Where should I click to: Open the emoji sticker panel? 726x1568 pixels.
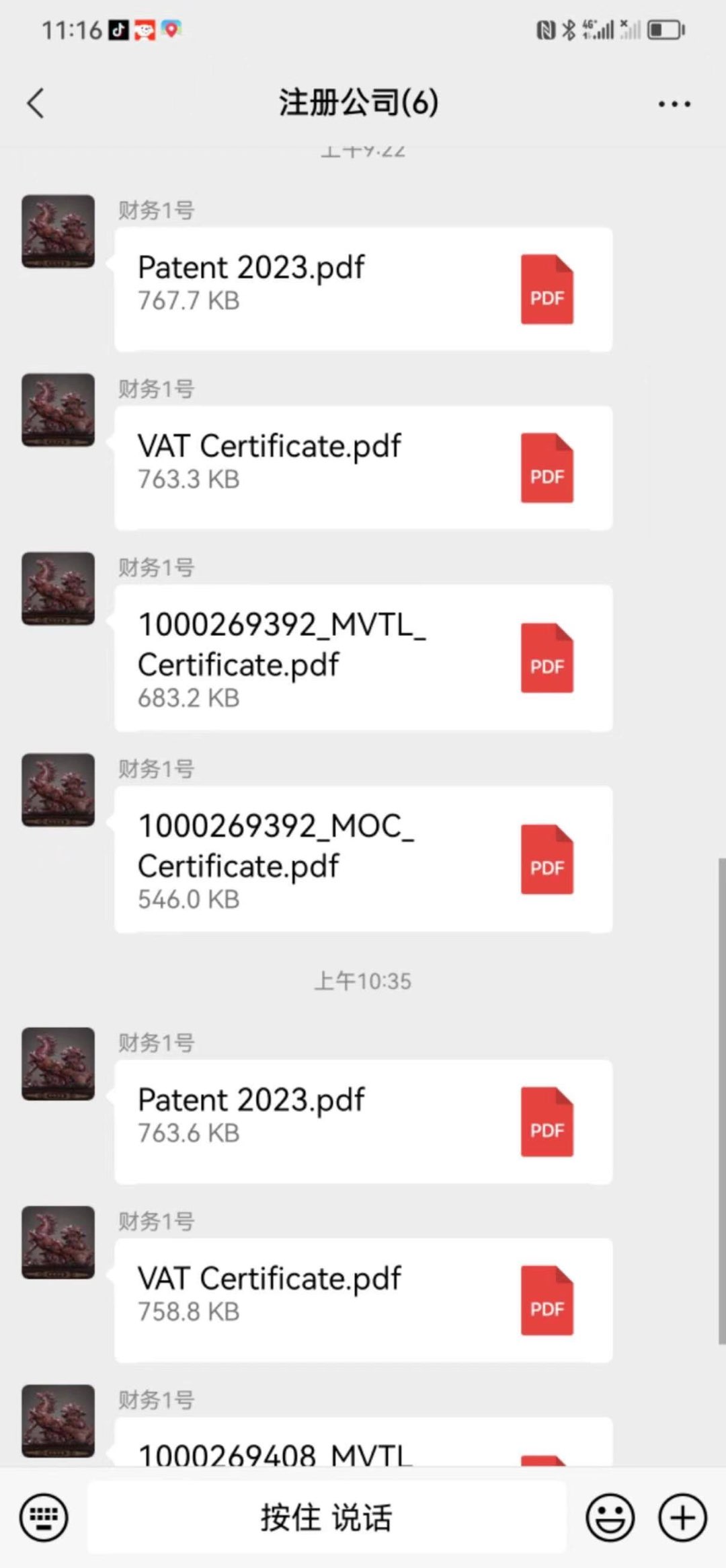pos(610,1518)
